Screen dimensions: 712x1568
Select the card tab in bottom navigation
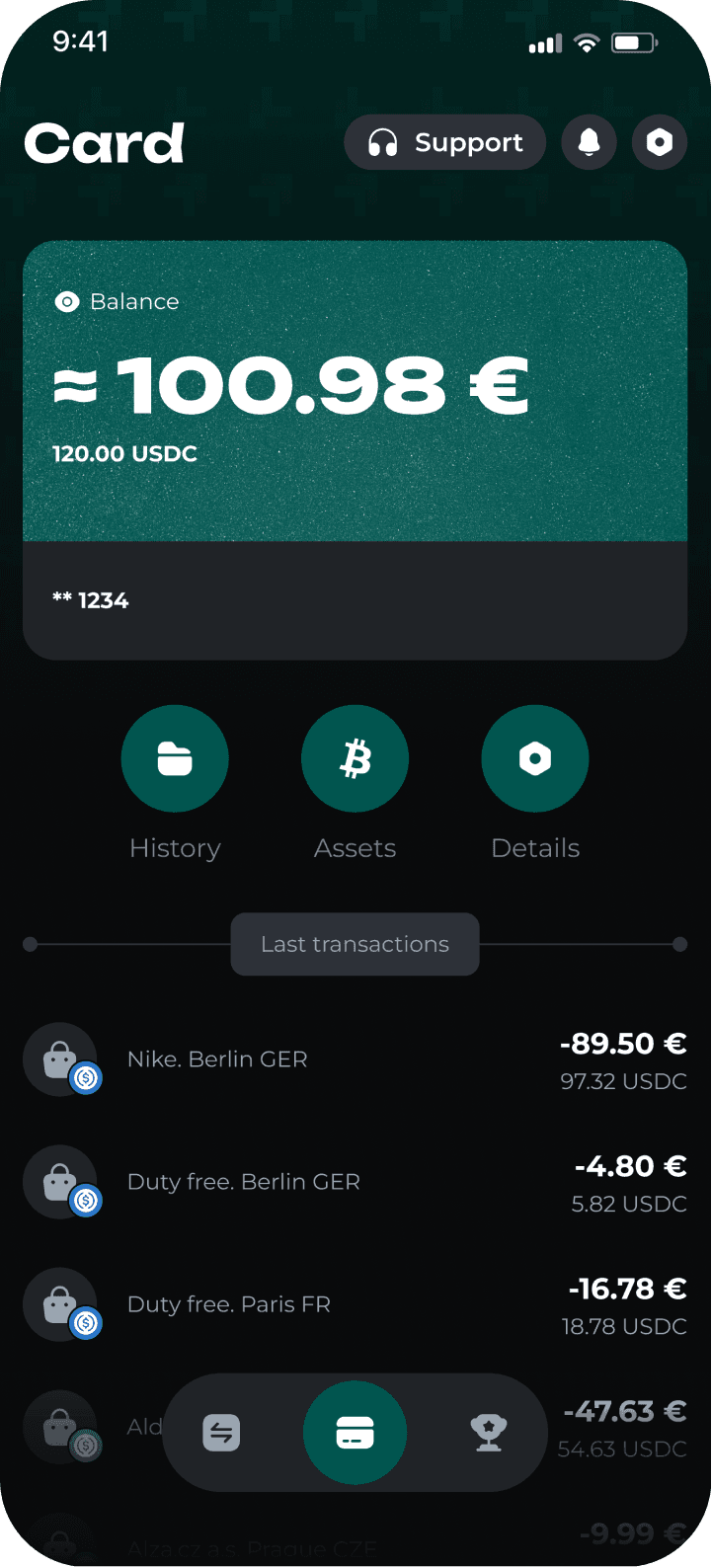point(355,1433)
